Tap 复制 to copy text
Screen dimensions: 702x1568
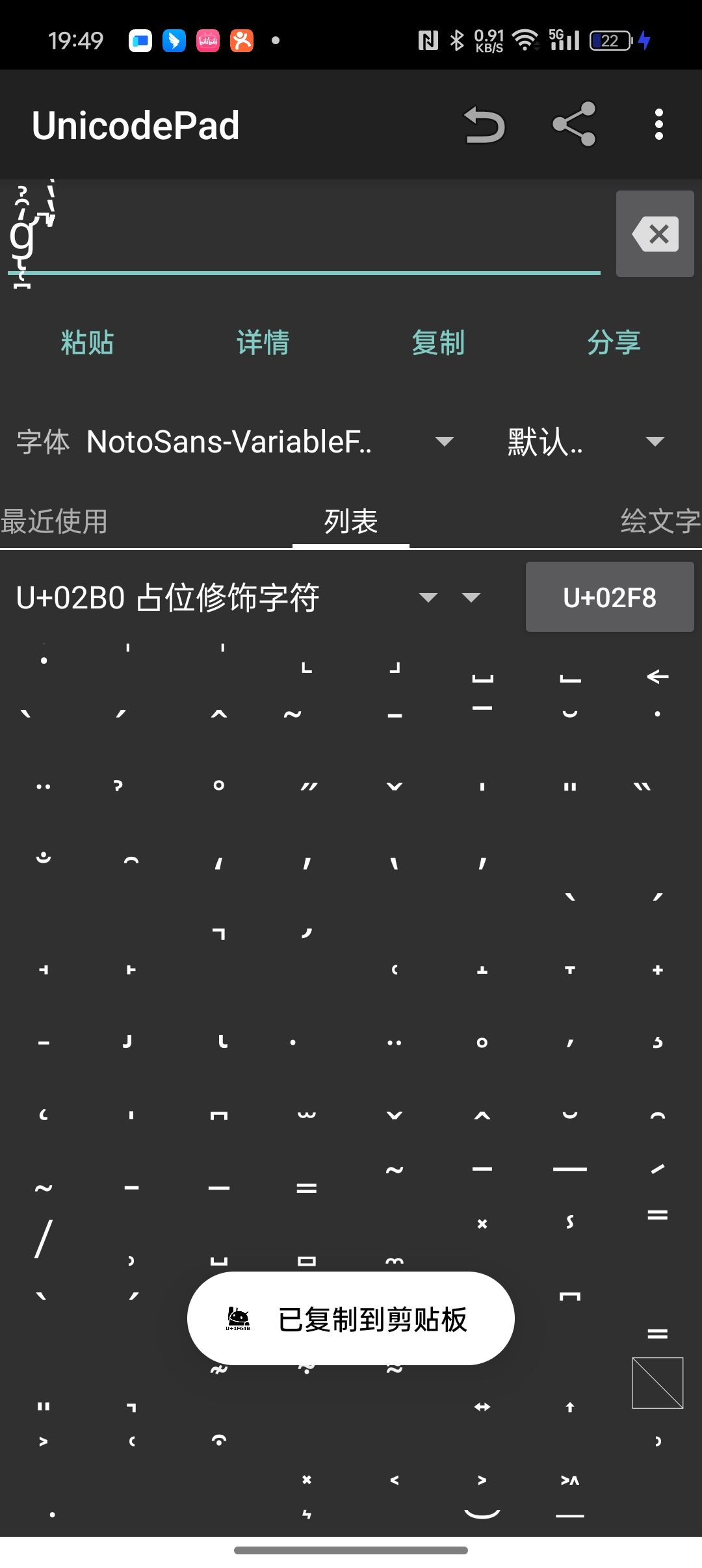438,343
